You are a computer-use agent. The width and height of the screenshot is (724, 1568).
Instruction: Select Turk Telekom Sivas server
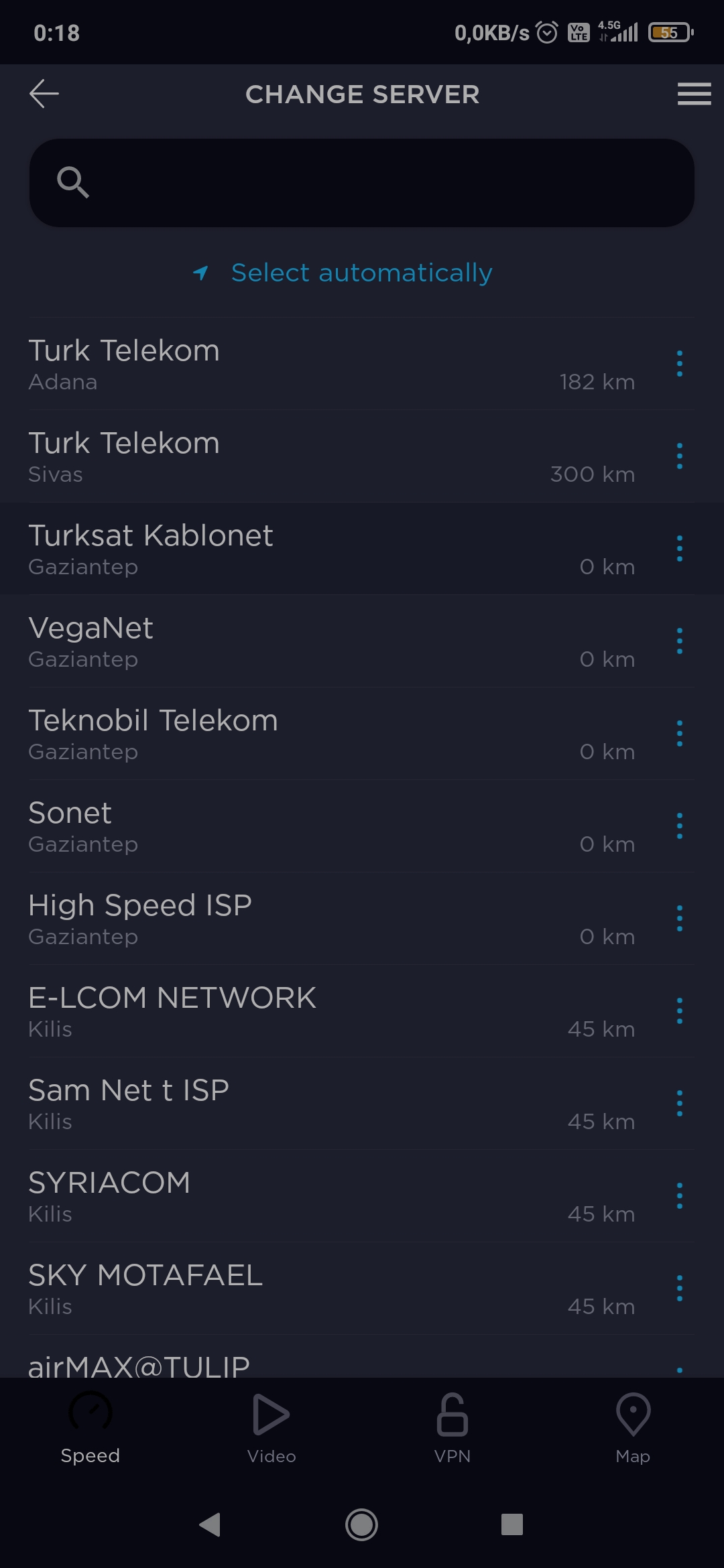pos(362,456)
